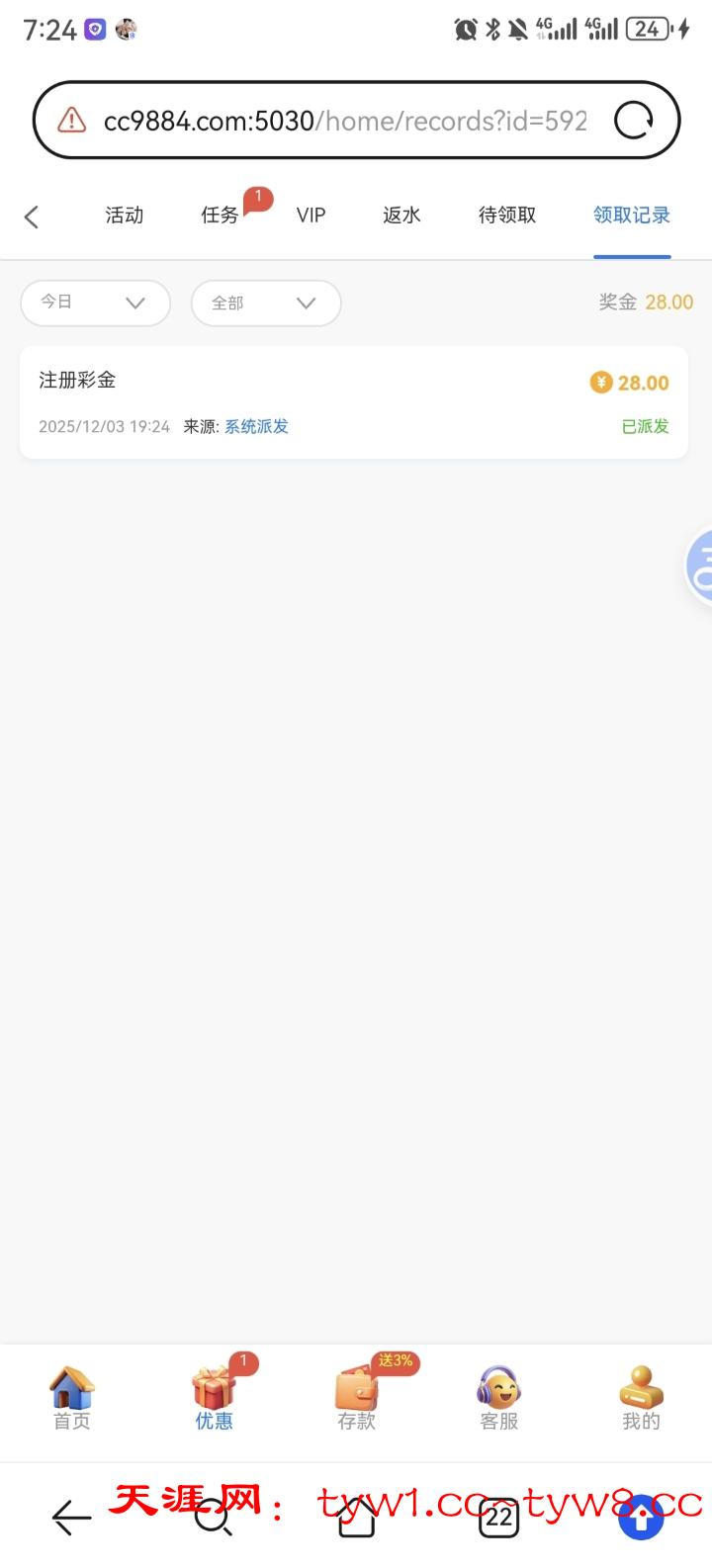Image resolution: width=712 pixels, height=1568 pixels.
Task: Contact 客服 from bottom navigation
Action: [x=499, y=1398]
